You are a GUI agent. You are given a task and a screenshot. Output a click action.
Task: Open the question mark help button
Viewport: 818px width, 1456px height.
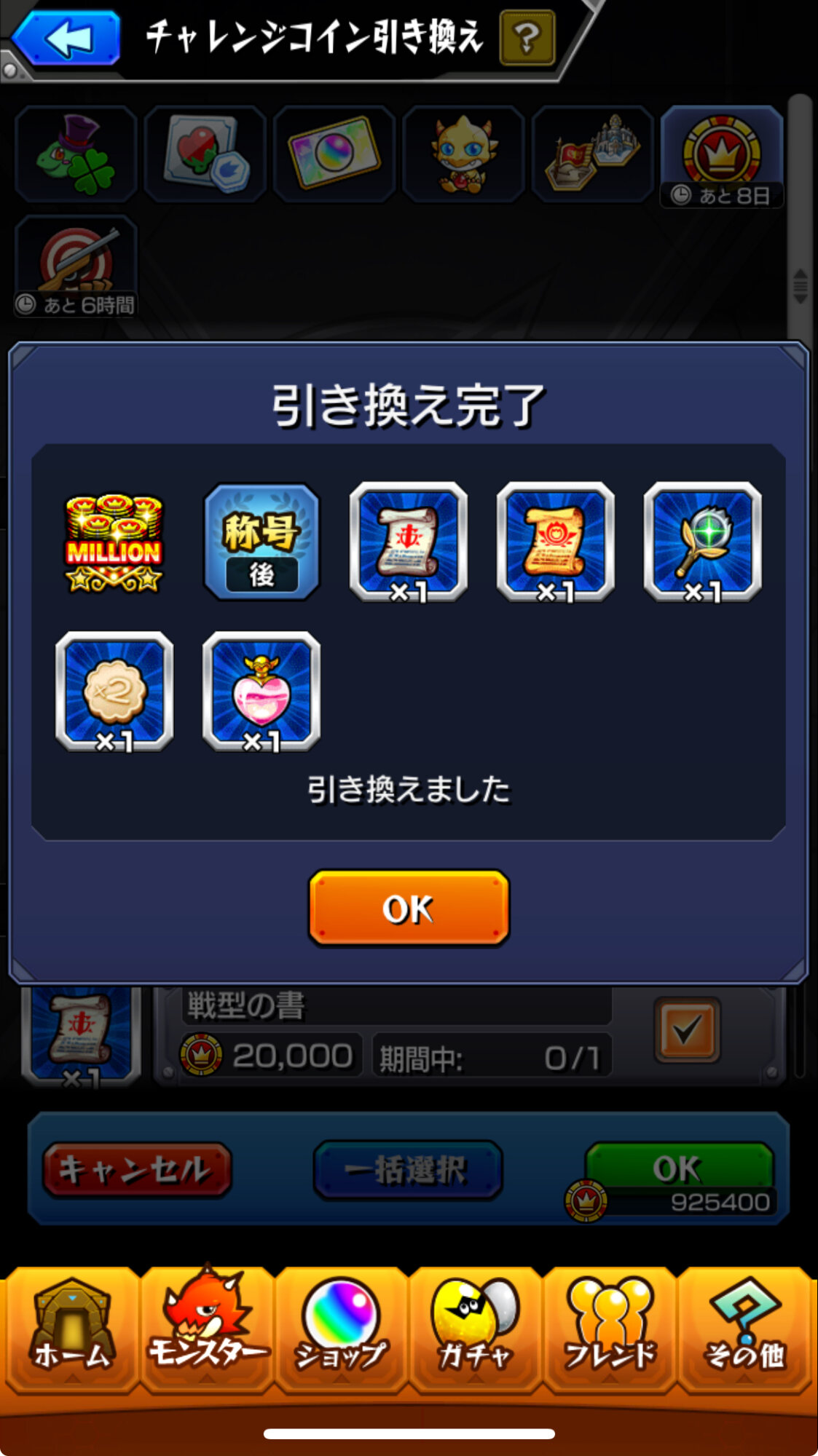pyautogui.click(x=527, y=37)
